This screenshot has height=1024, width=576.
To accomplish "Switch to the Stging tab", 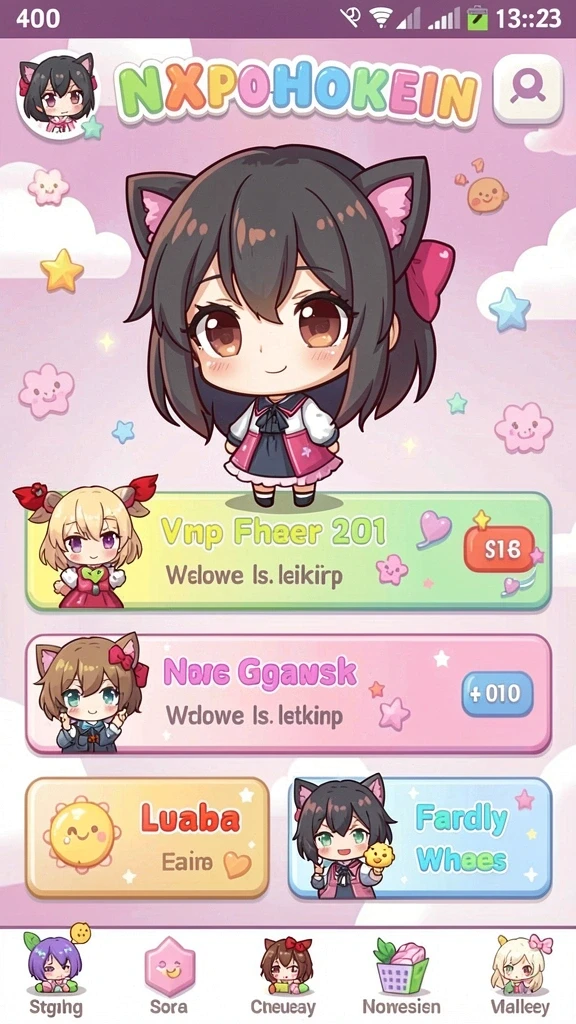I will (57, 974).
